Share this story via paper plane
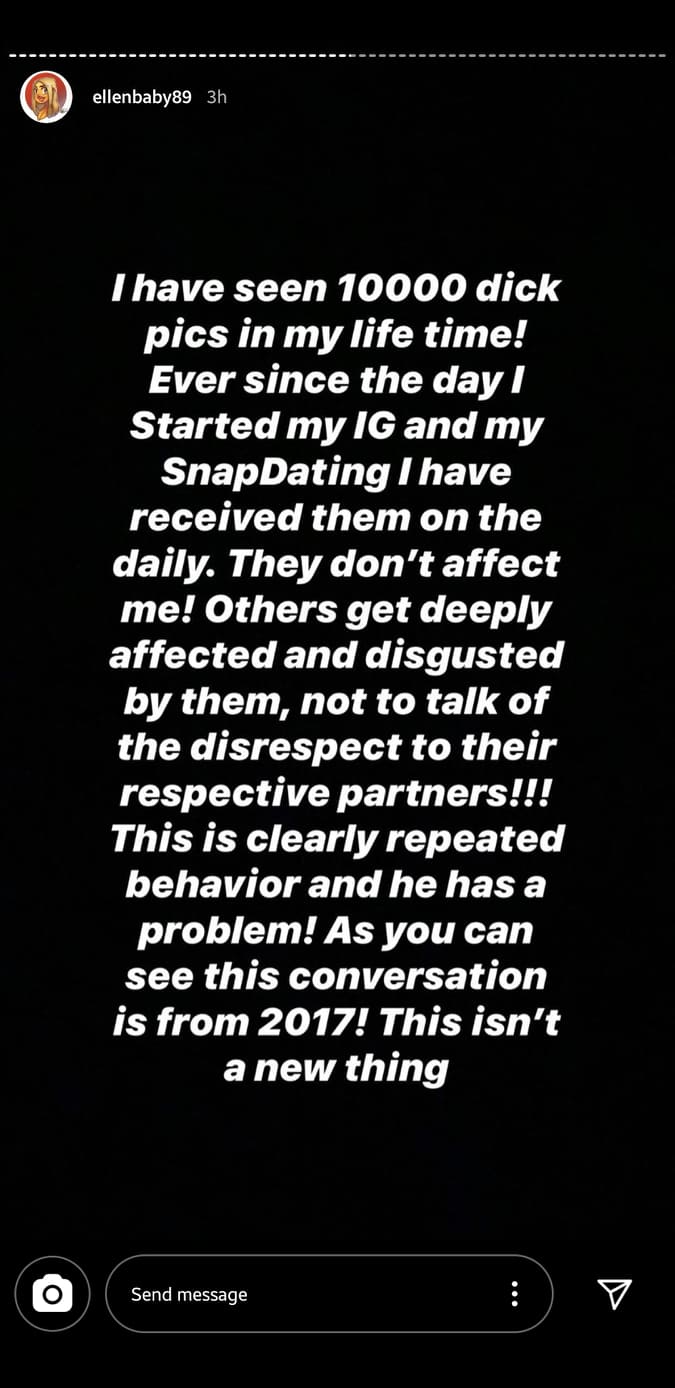The height and width of the screenshot is (1388, 675). [614, 1294]
